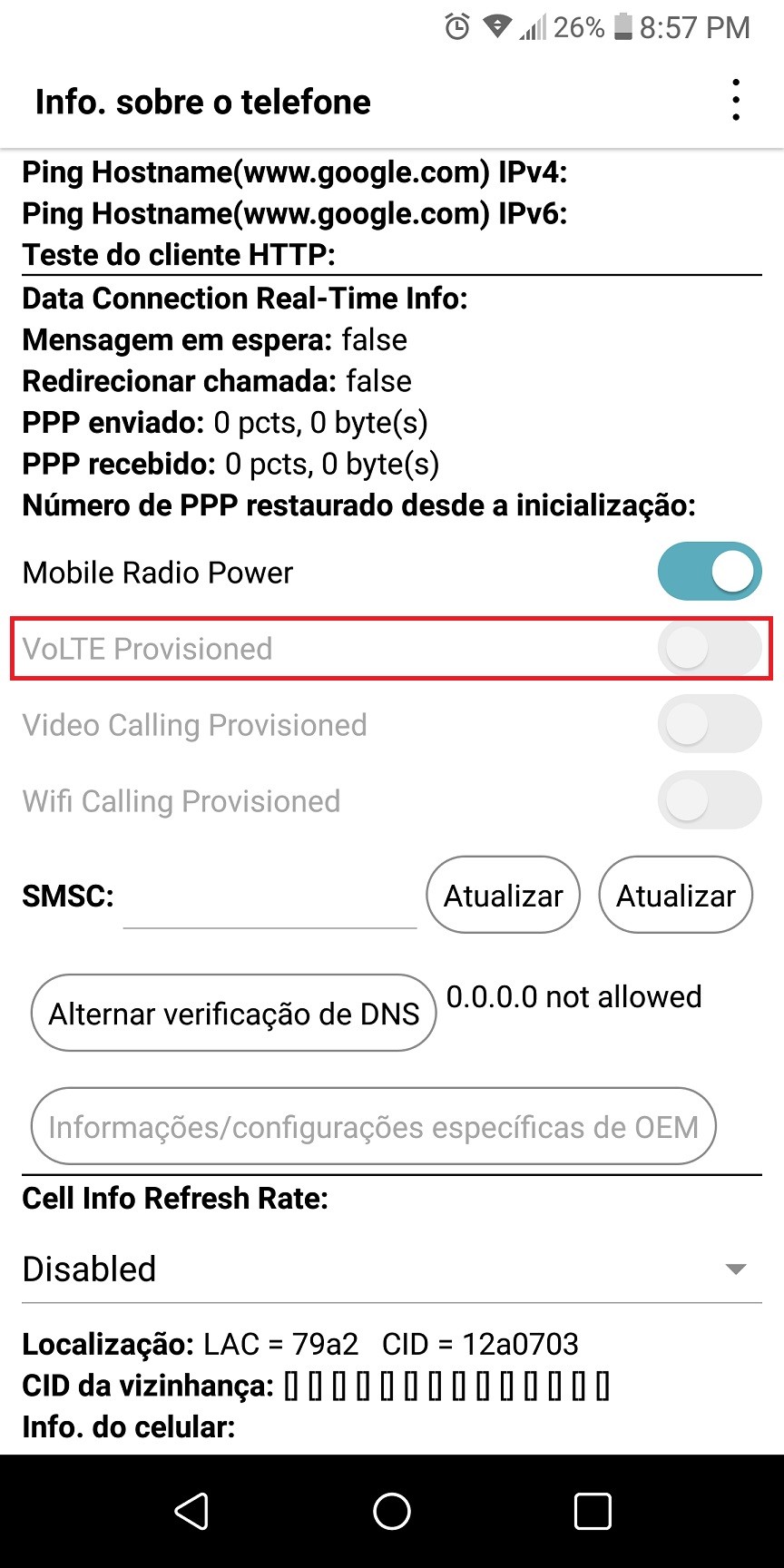Screen dimensions: 784x1568
Task: Open recent apps from the navigation bar
Action: click(x=593, y=1511)
